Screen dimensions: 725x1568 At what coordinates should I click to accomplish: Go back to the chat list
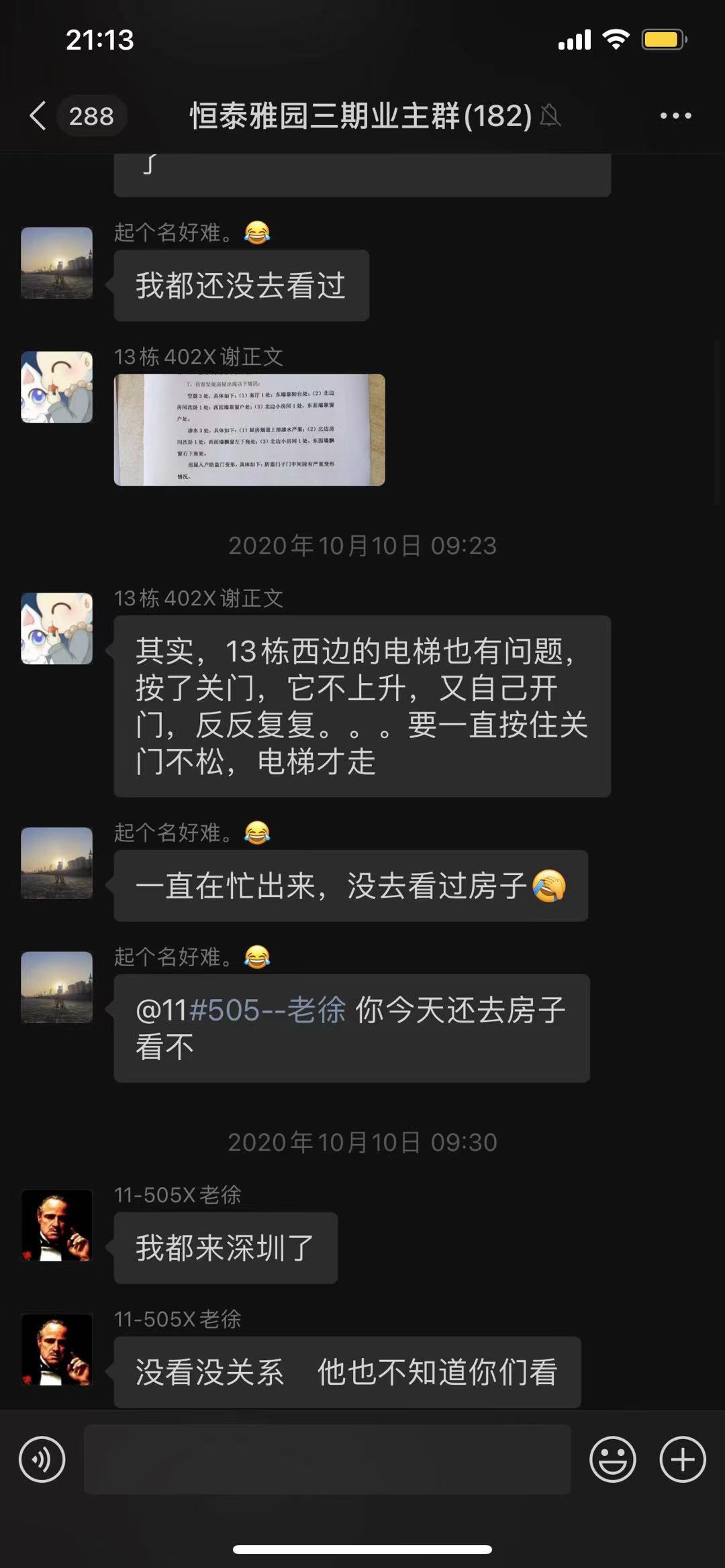tap(39, 116)
